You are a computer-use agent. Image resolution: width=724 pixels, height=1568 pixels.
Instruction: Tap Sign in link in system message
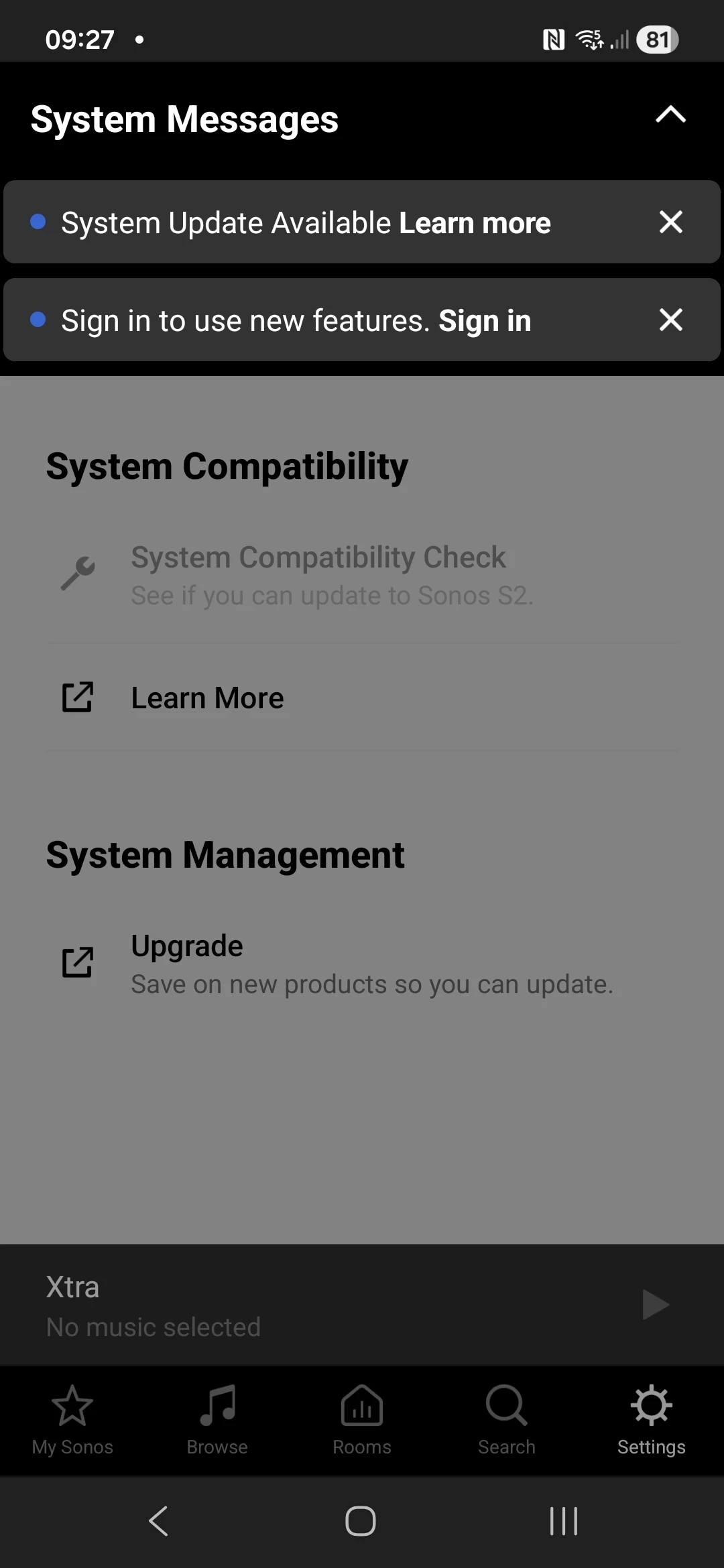pyautogui.click(x=485, y=321)
